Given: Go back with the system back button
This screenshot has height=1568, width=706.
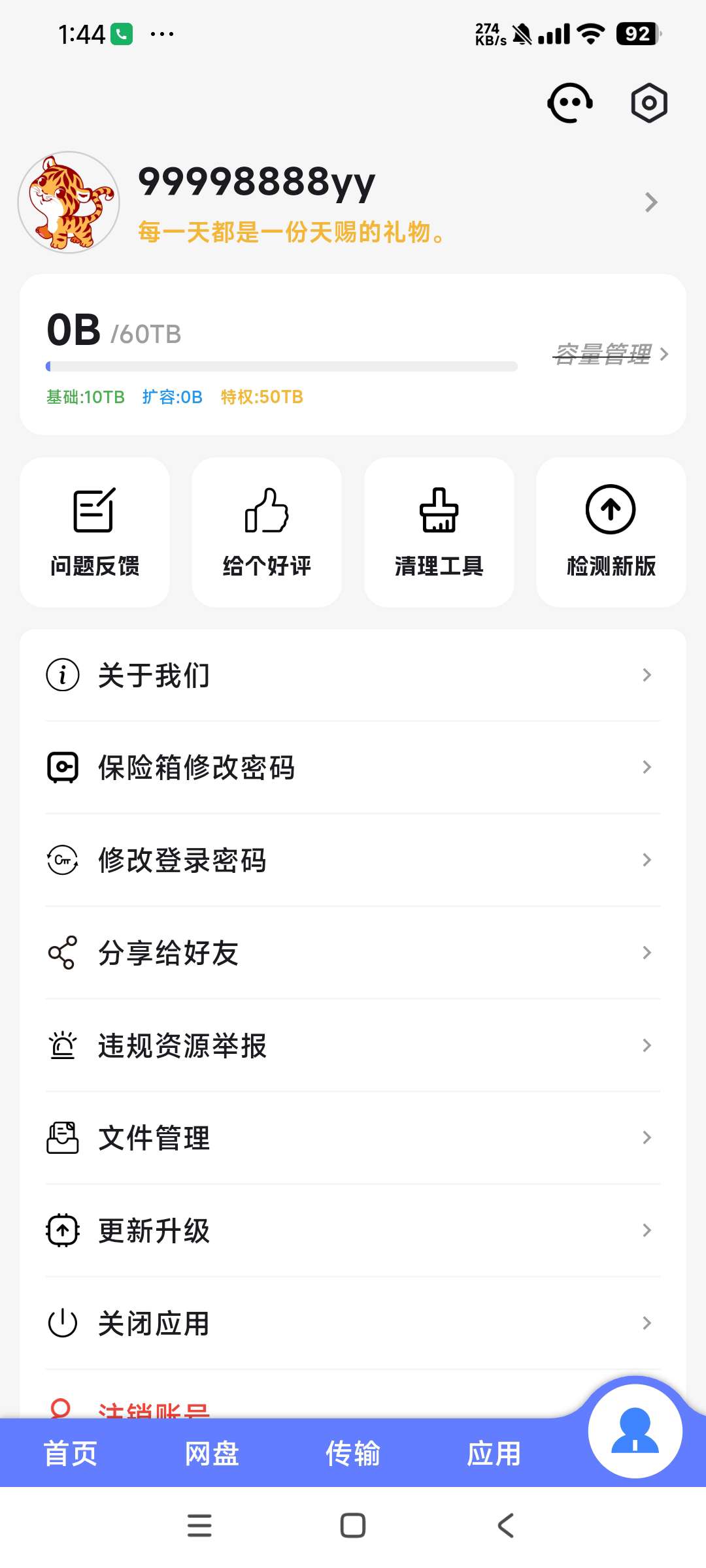Looking at the screenshot, I should click(x=505, y=1526).
